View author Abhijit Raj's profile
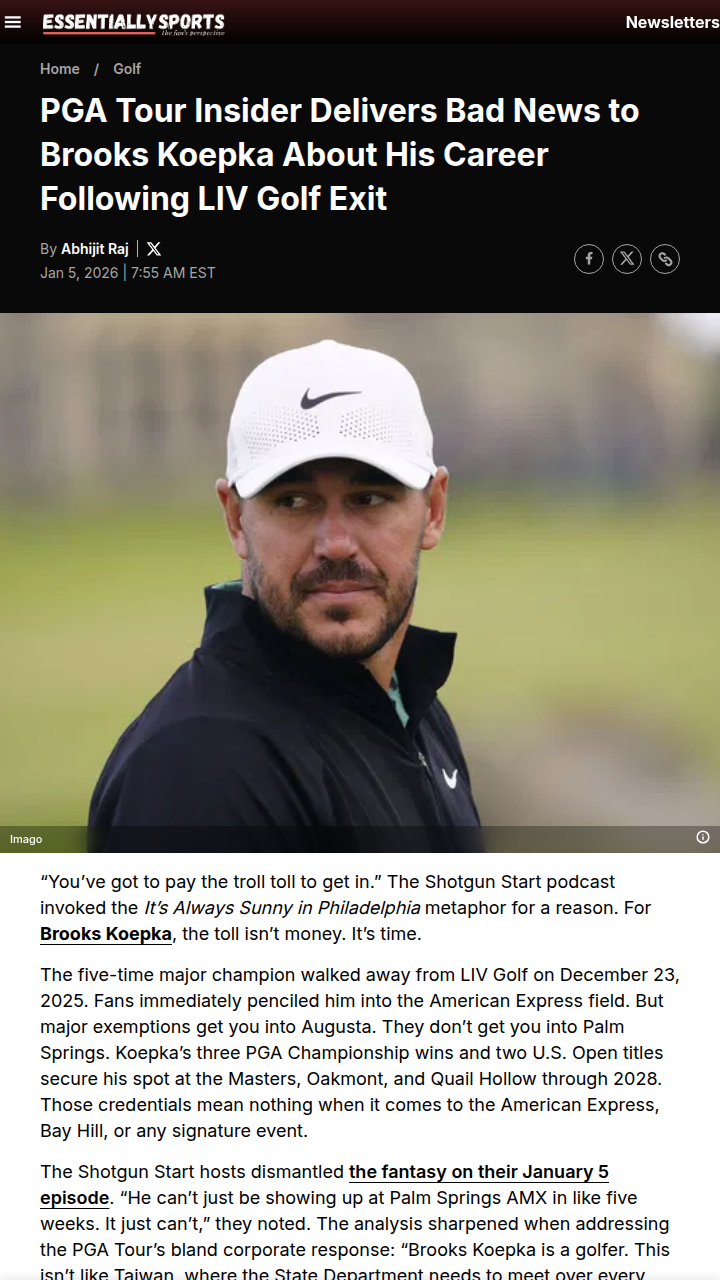720x1280 pixels. pyautogui.click(x=95, y=249)
